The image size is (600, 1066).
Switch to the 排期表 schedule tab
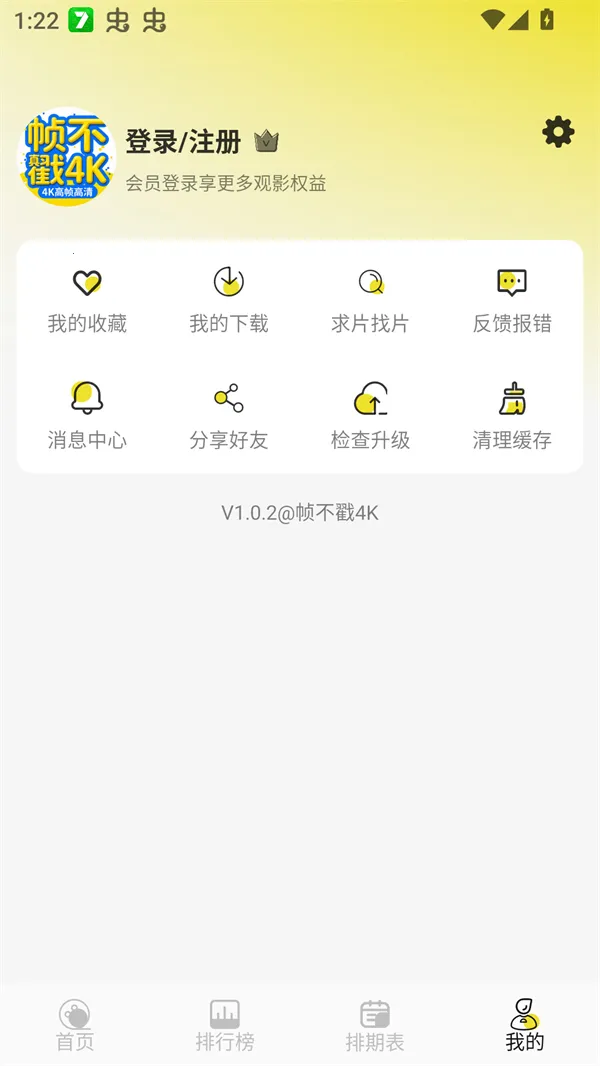[x=375, y=1025]
